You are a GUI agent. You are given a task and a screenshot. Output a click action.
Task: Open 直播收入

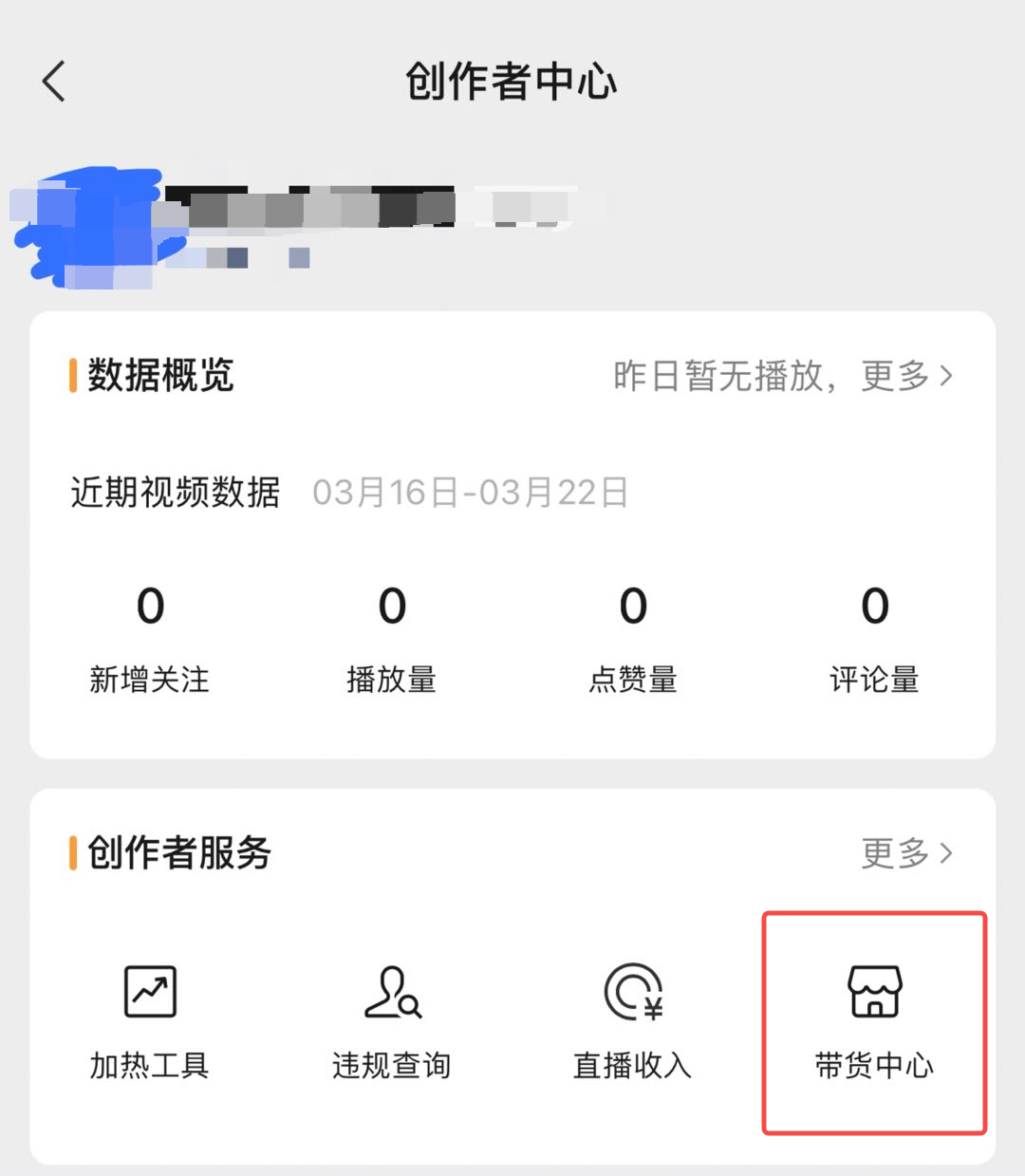click(x=633, y=1021)
